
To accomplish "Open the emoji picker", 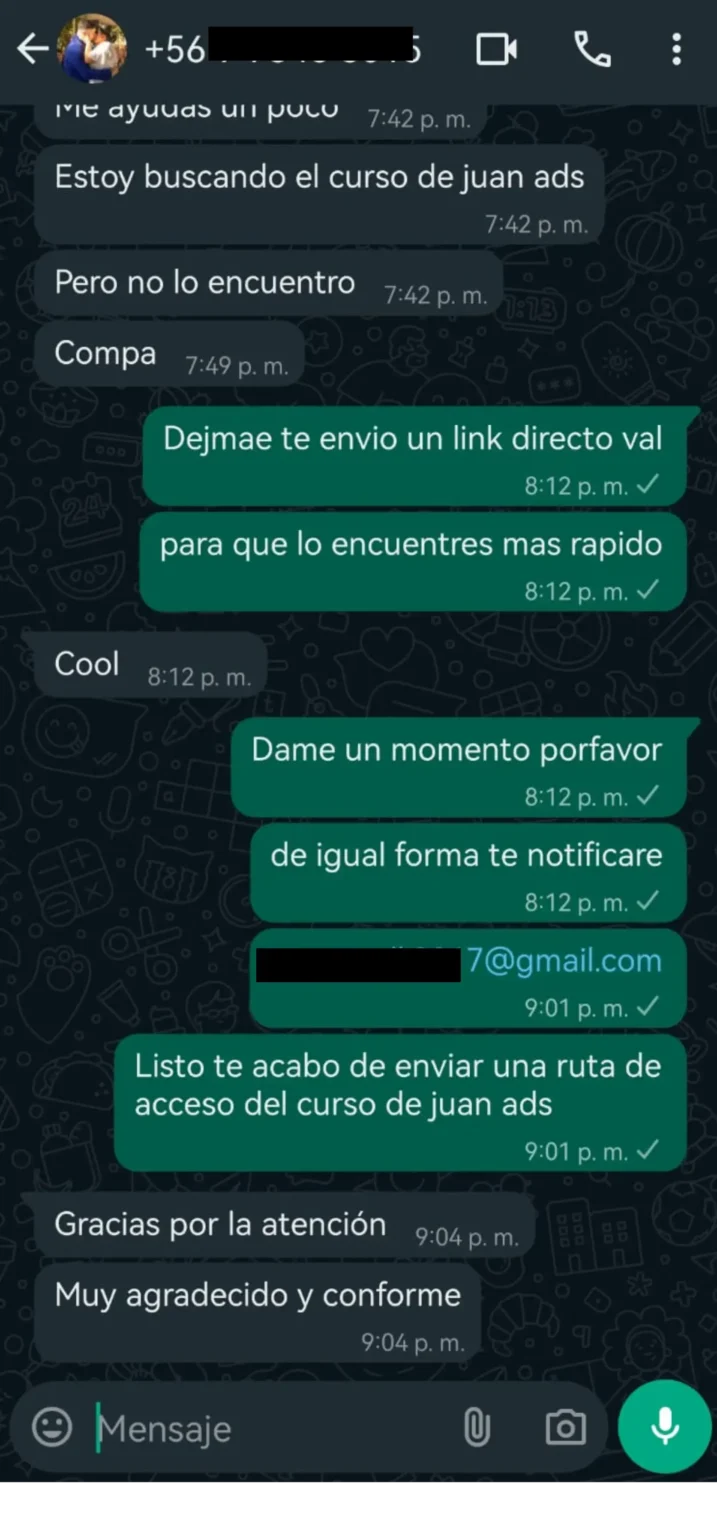I will point(52,1427).
